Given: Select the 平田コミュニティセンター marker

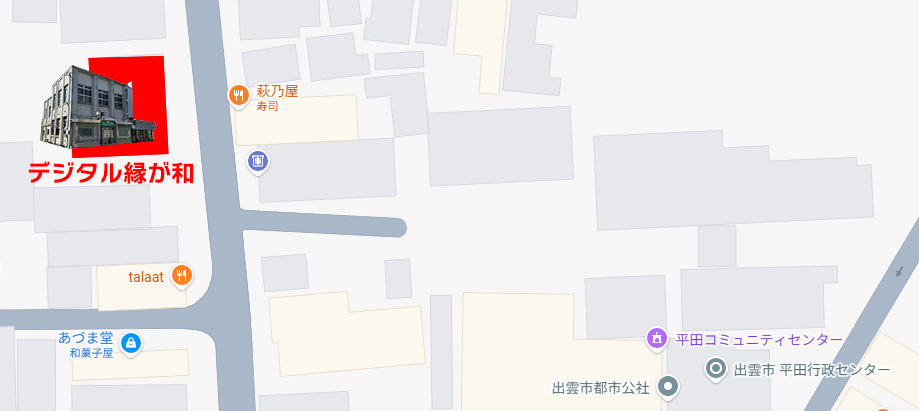Looking at the screenshot, I should pos(657,339).
